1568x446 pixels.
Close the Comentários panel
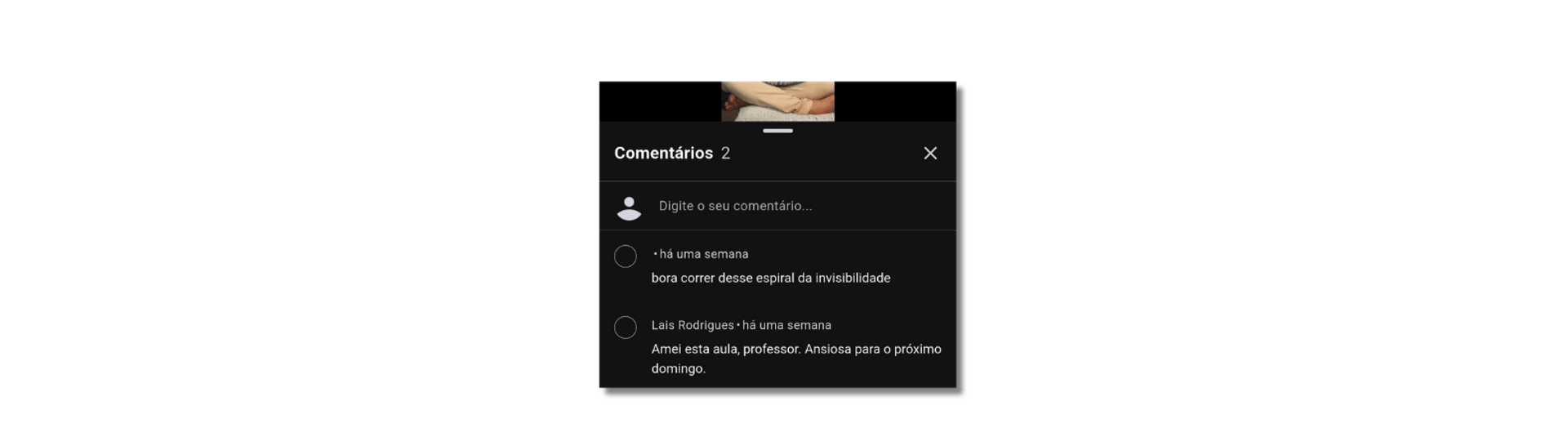click(930, 154)
